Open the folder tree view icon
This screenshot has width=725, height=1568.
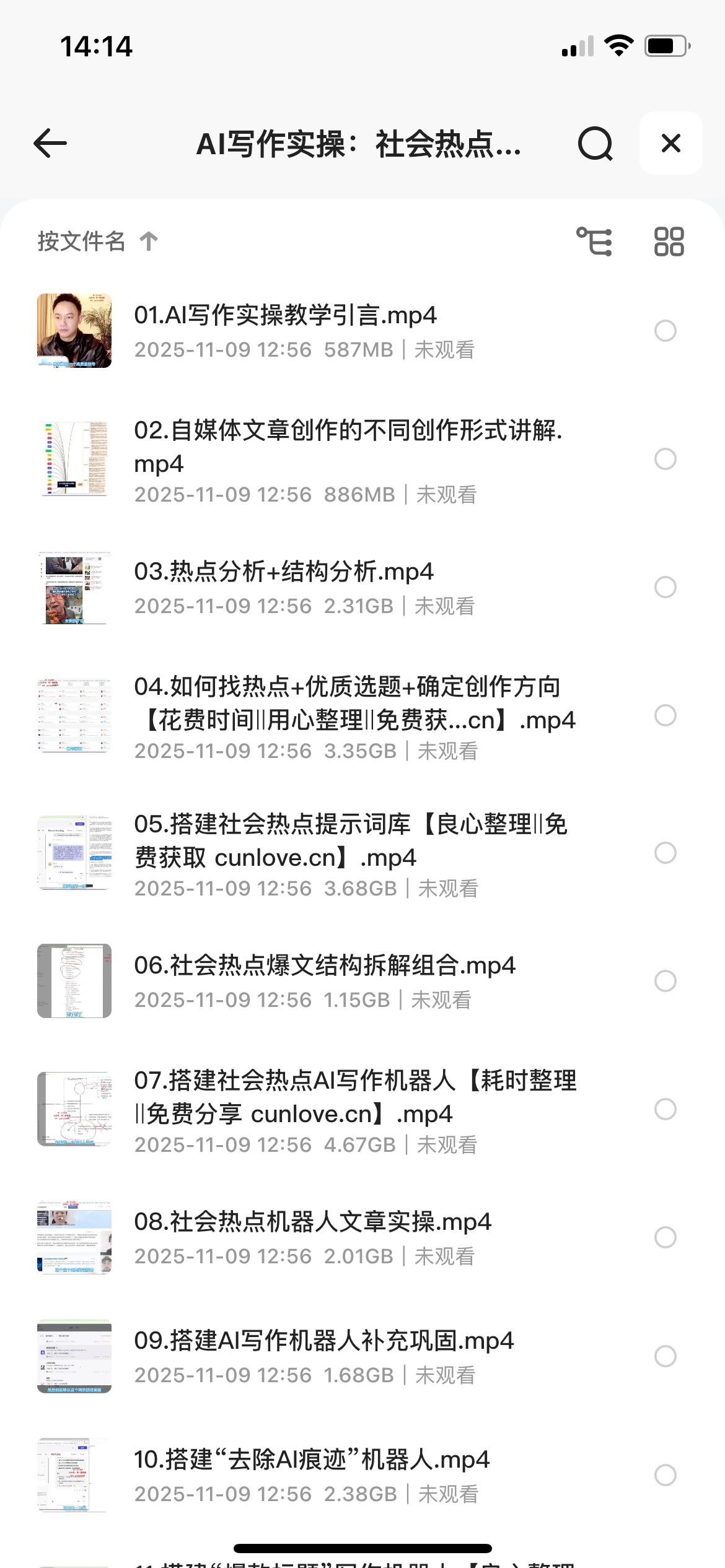click(x=594, y=241)
